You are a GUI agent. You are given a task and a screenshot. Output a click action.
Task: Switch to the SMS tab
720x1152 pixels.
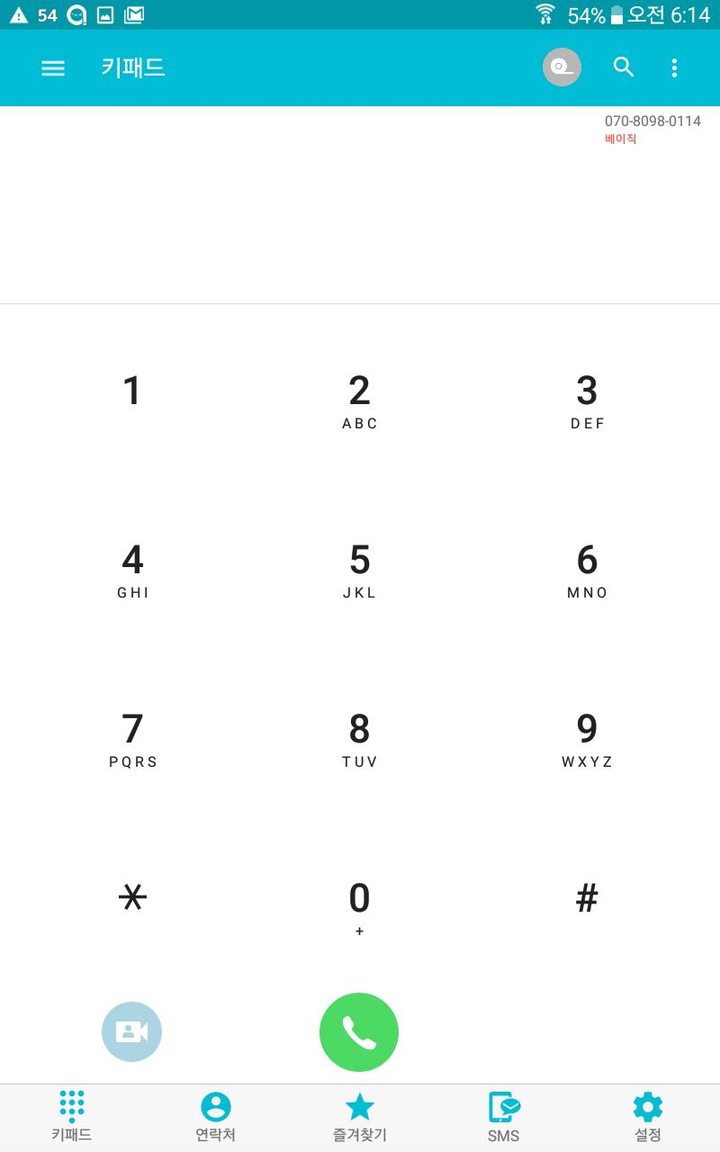click(503, 1117)
